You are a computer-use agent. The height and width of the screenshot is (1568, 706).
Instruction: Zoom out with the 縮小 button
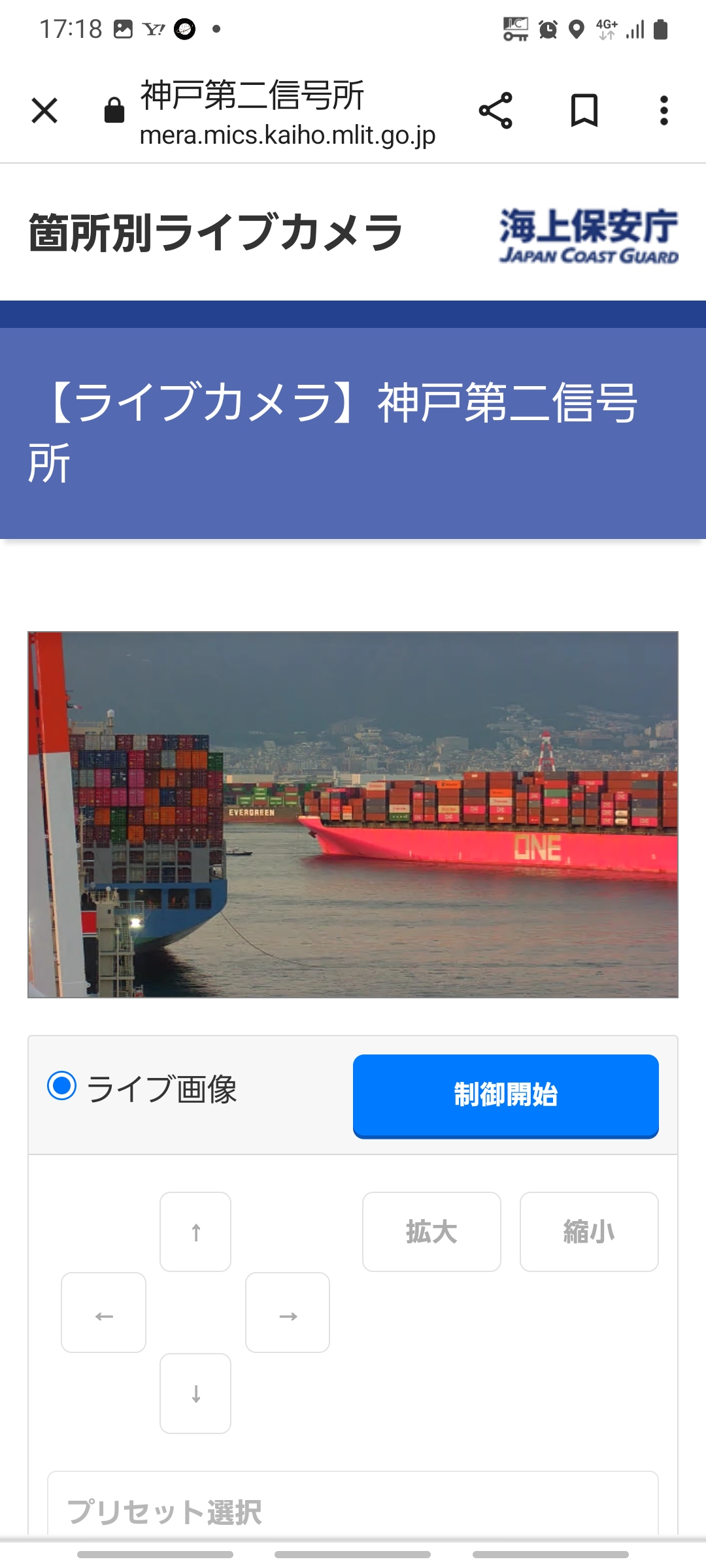click(x=589, y=1232)
